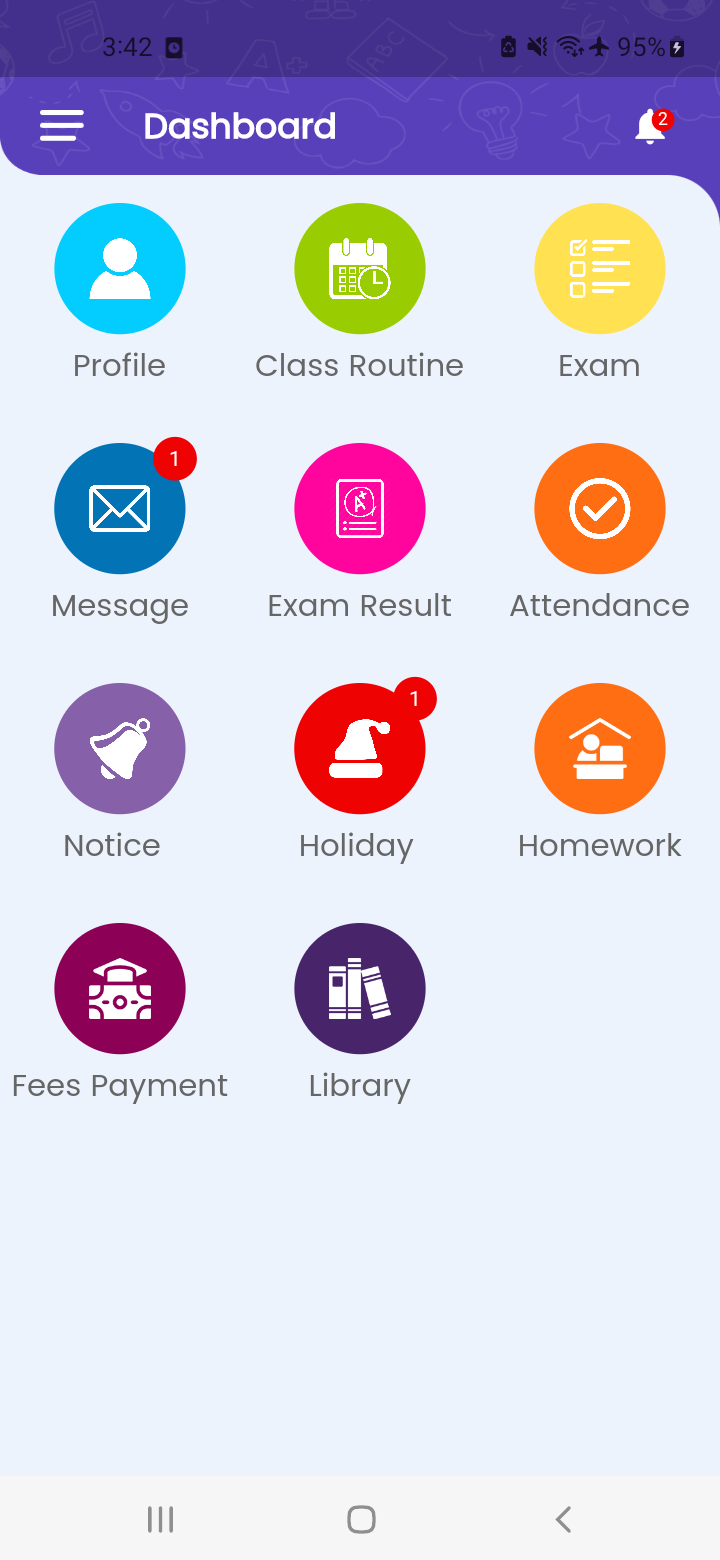View the Class Routine
The image size is (720, 1560).
(x=360, y=269)
